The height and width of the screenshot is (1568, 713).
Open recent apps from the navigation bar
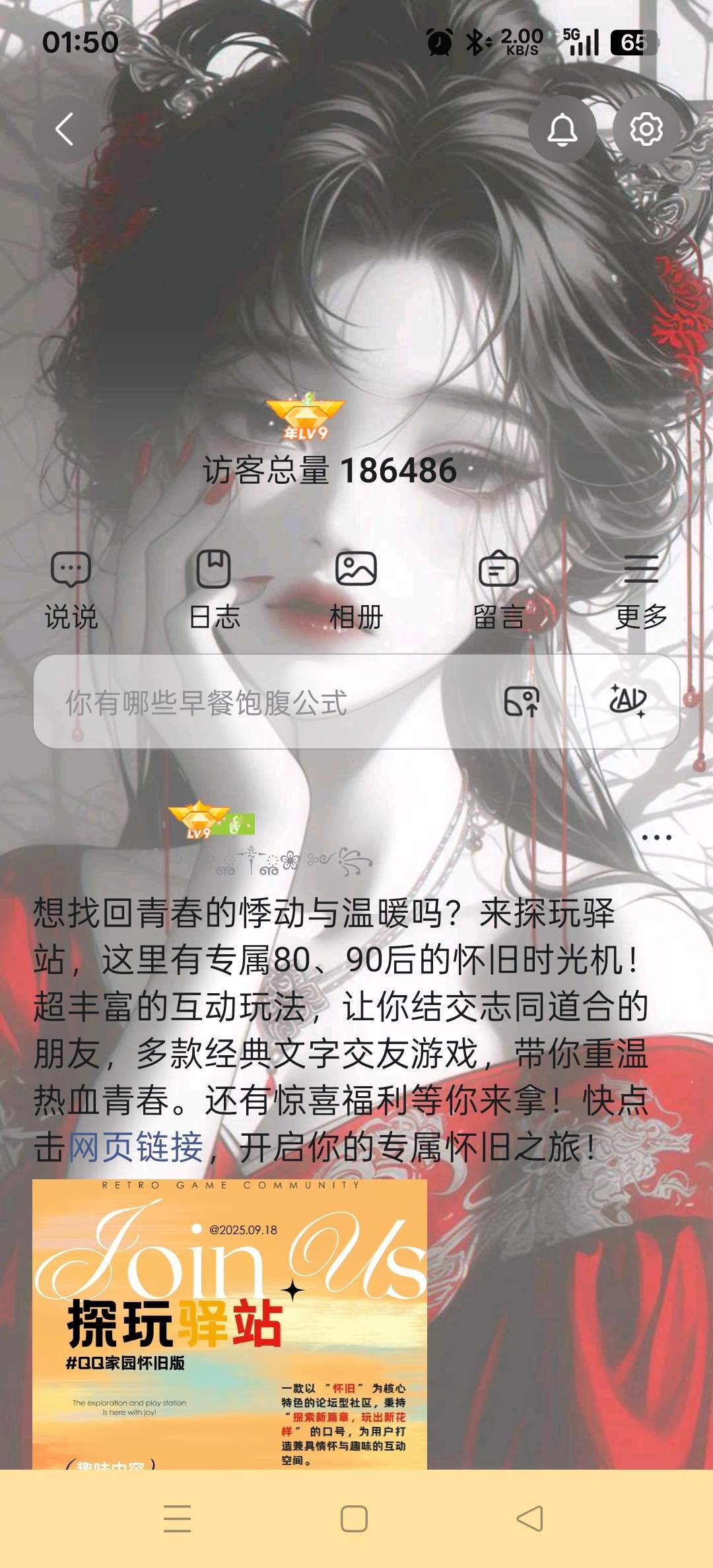(177, 1519)
